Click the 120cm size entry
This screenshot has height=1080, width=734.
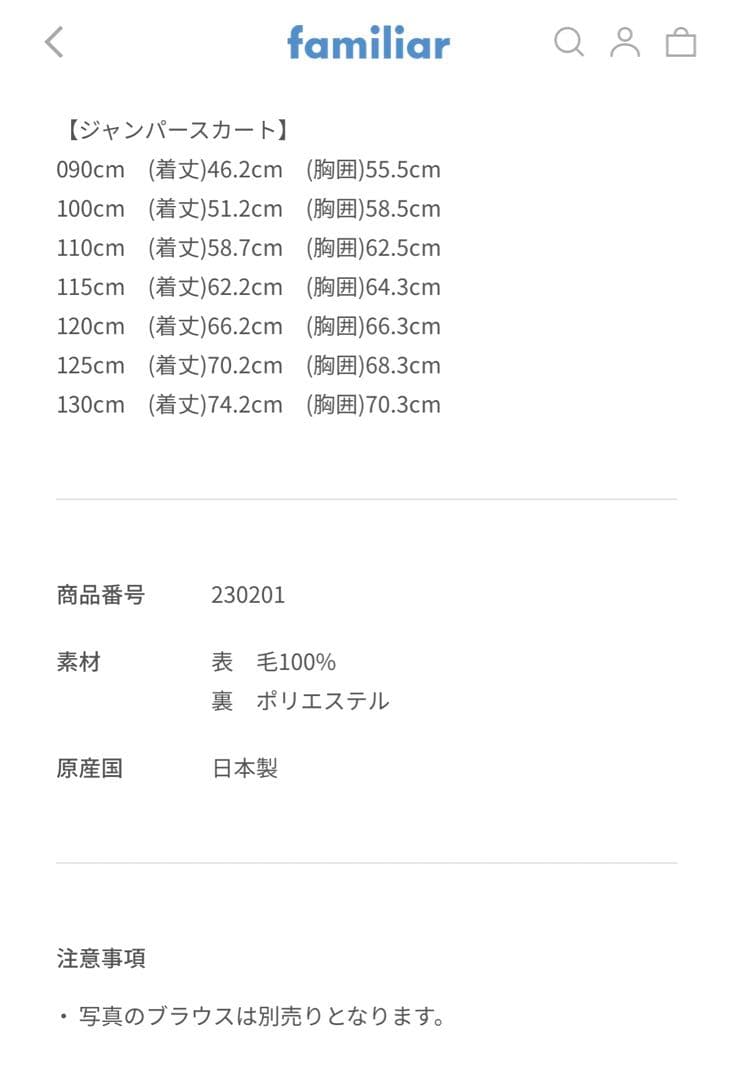tap(250, 326)
